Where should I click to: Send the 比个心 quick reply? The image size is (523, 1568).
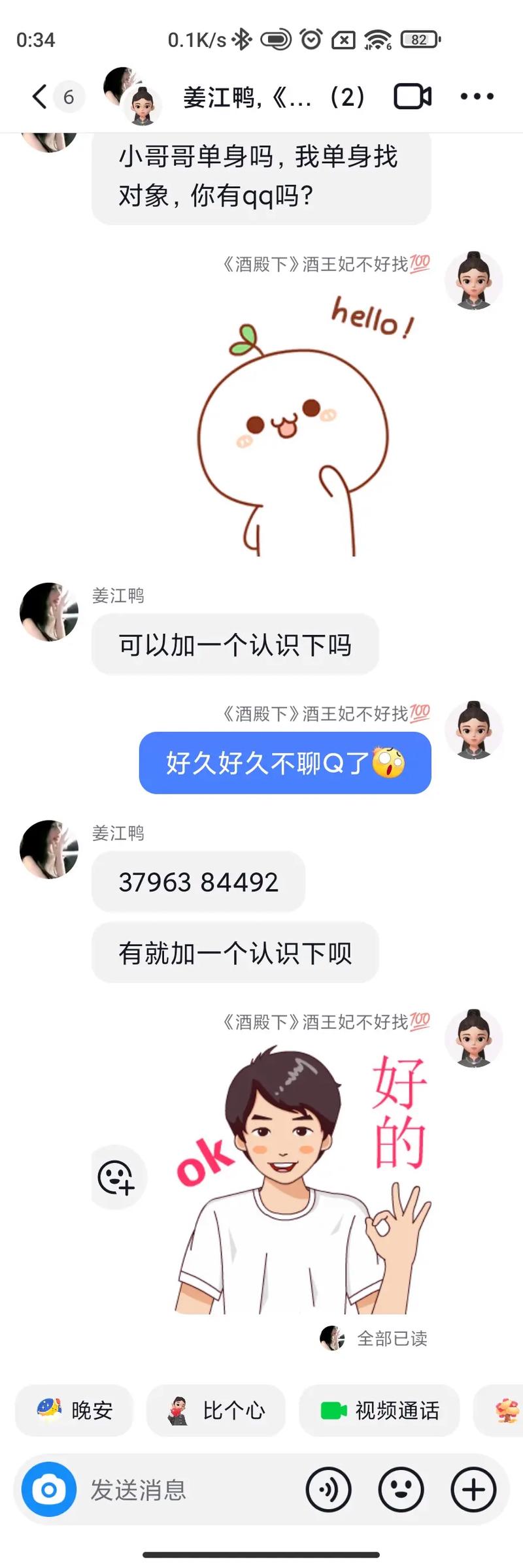[x=216, y=1410]
